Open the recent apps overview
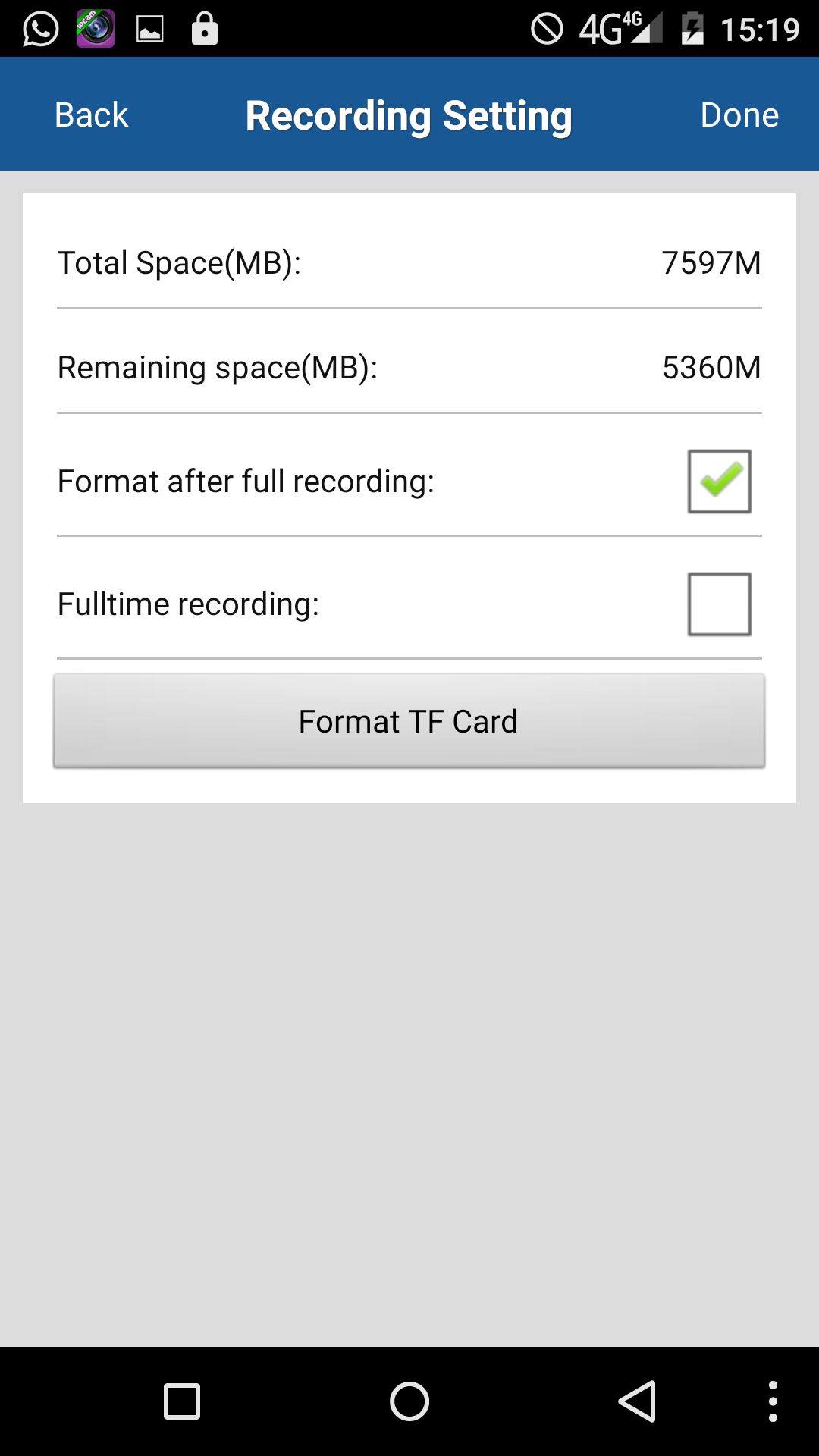 point(182,1401)
